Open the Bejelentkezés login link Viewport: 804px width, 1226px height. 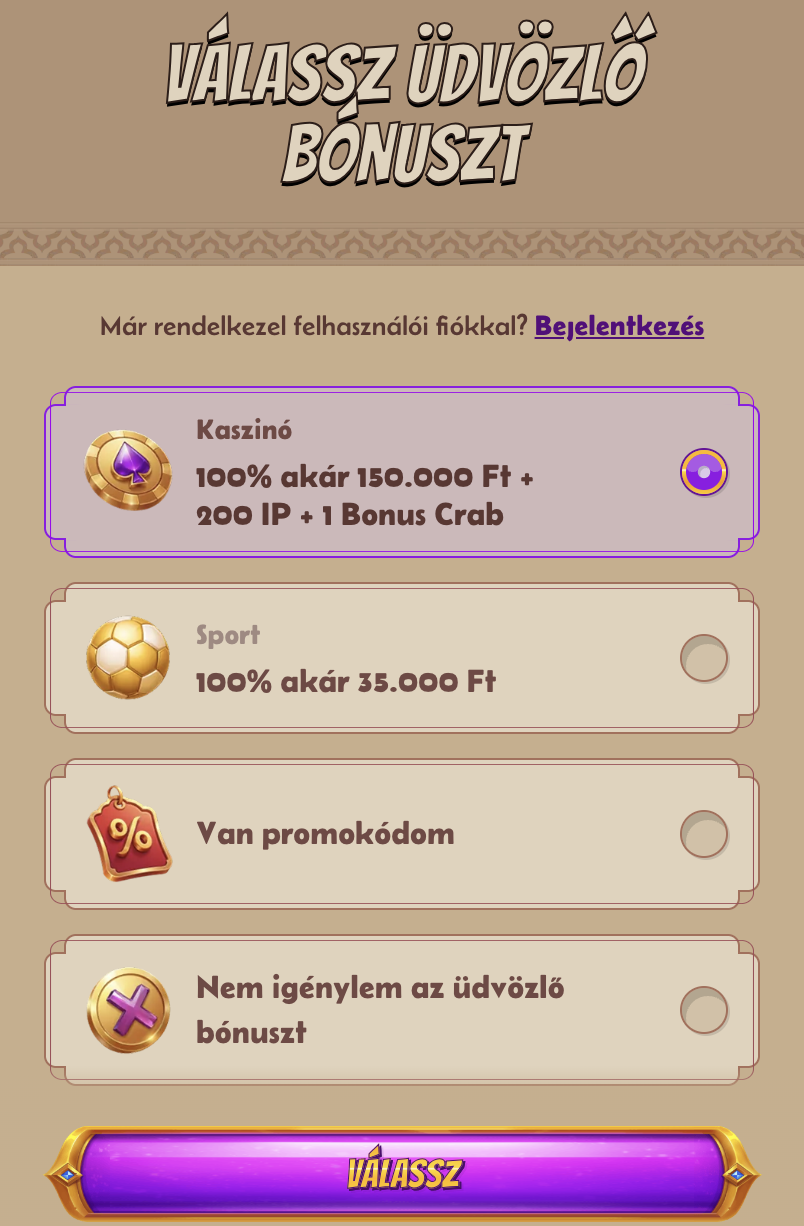620,326
